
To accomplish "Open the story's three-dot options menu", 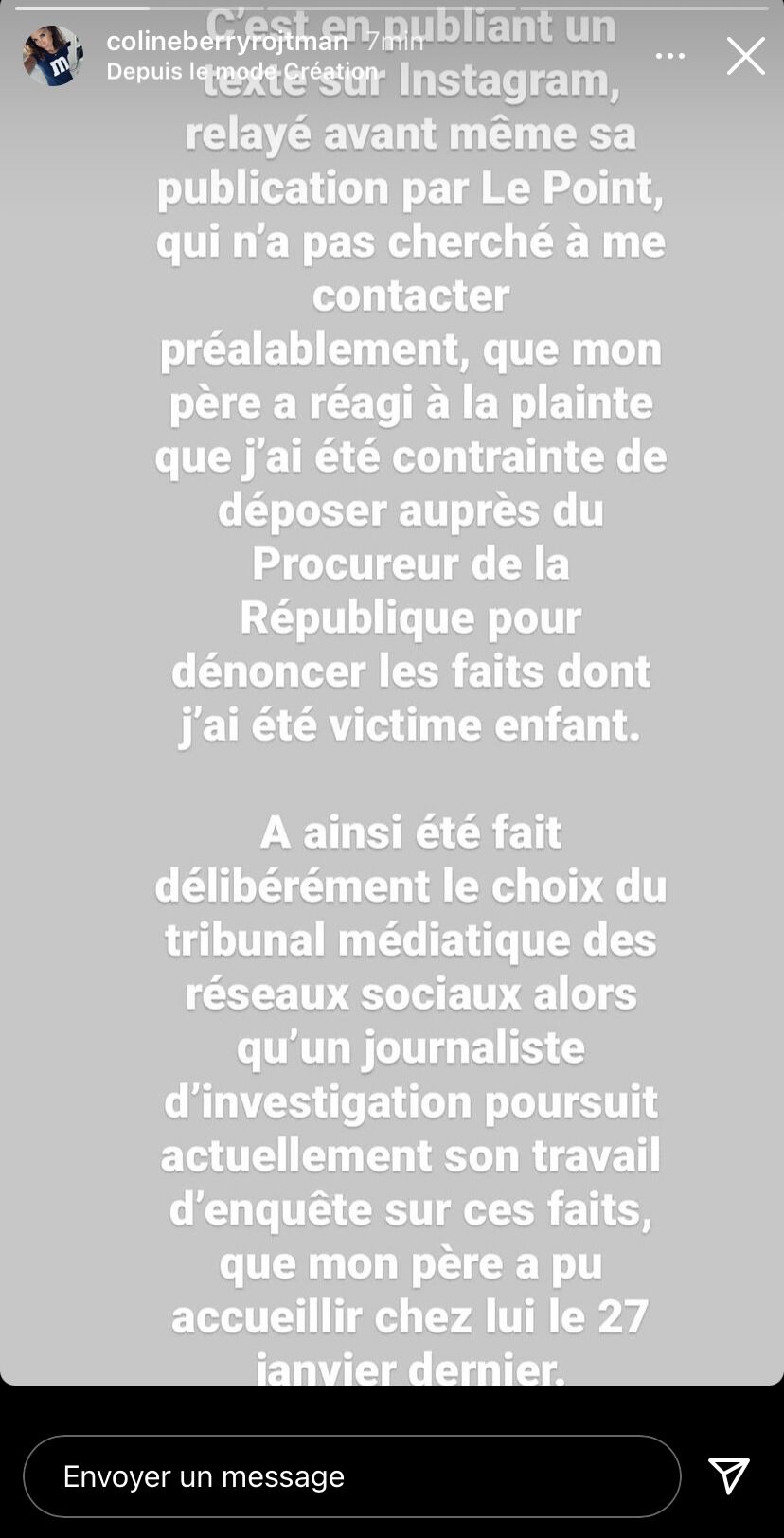I will (x=669, y=56).
